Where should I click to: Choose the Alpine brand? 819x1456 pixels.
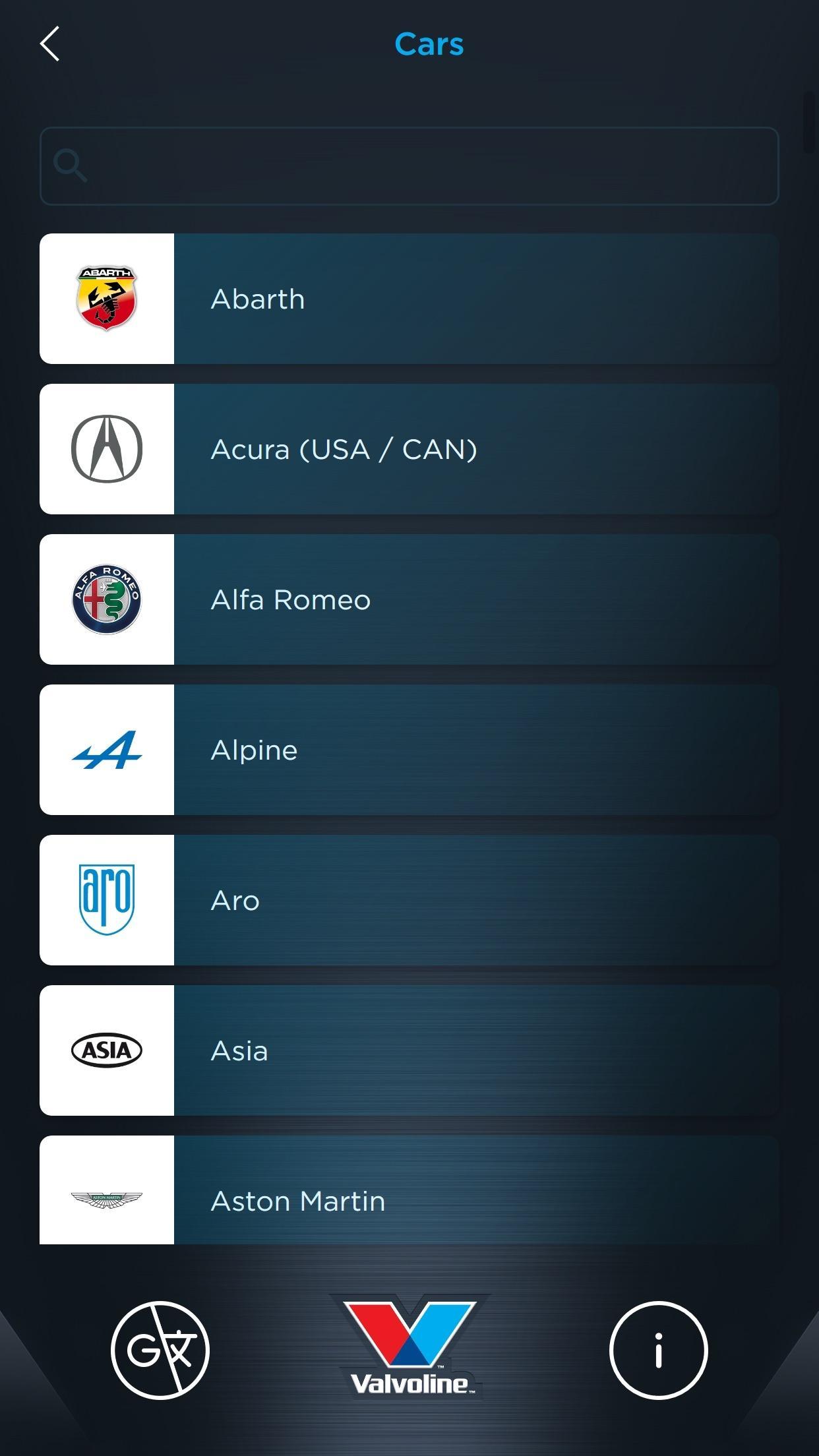409,750
